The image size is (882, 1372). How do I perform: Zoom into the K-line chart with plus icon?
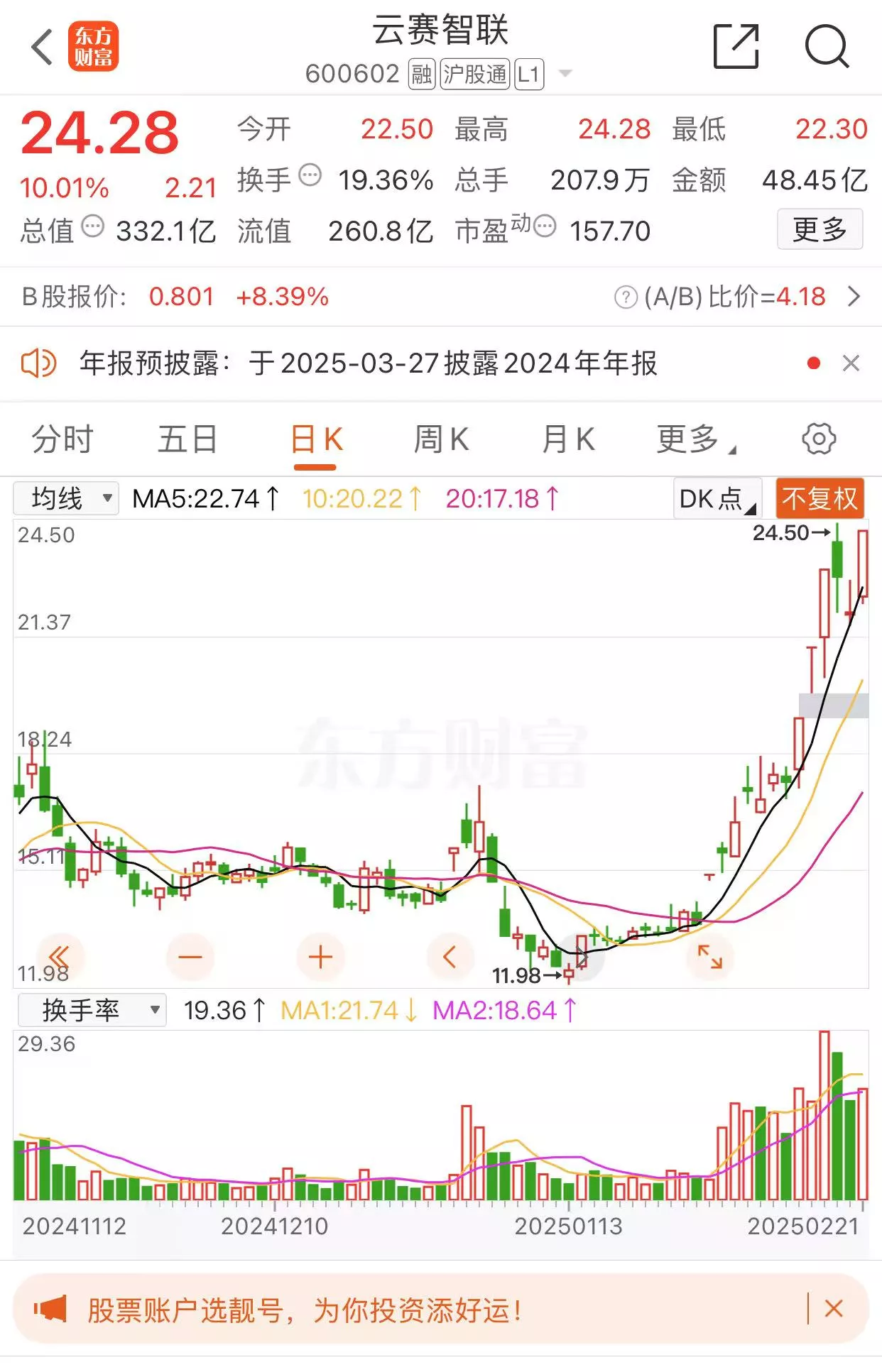coord(320,956)
